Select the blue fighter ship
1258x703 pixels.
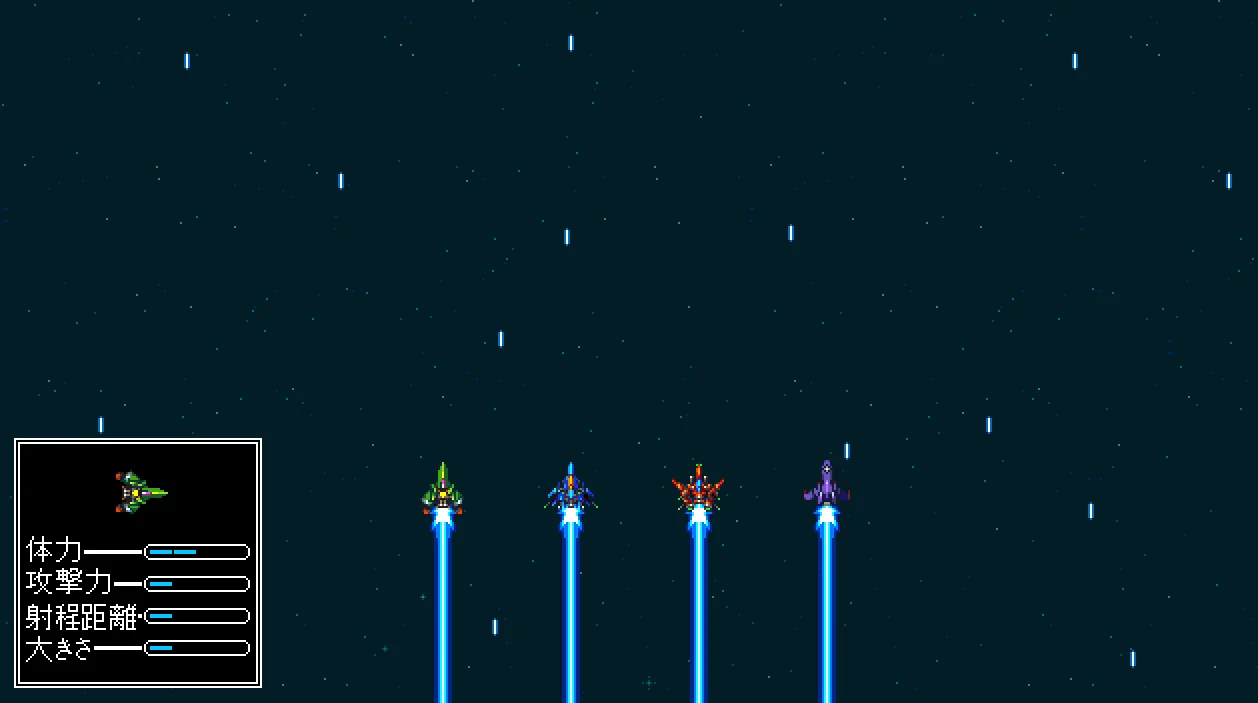[x=570, y=489]
